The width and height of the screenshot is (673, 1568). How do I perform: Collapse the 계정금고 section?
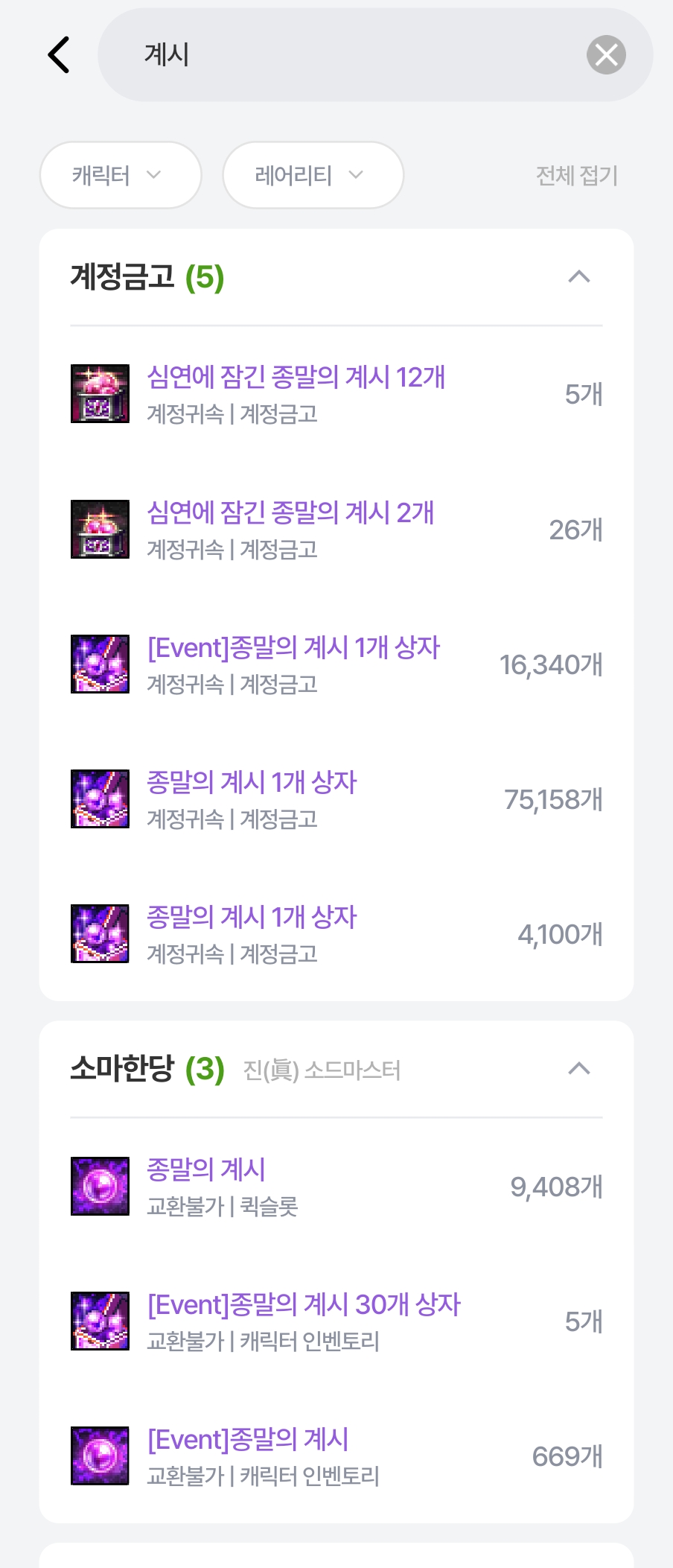(578, 277)
